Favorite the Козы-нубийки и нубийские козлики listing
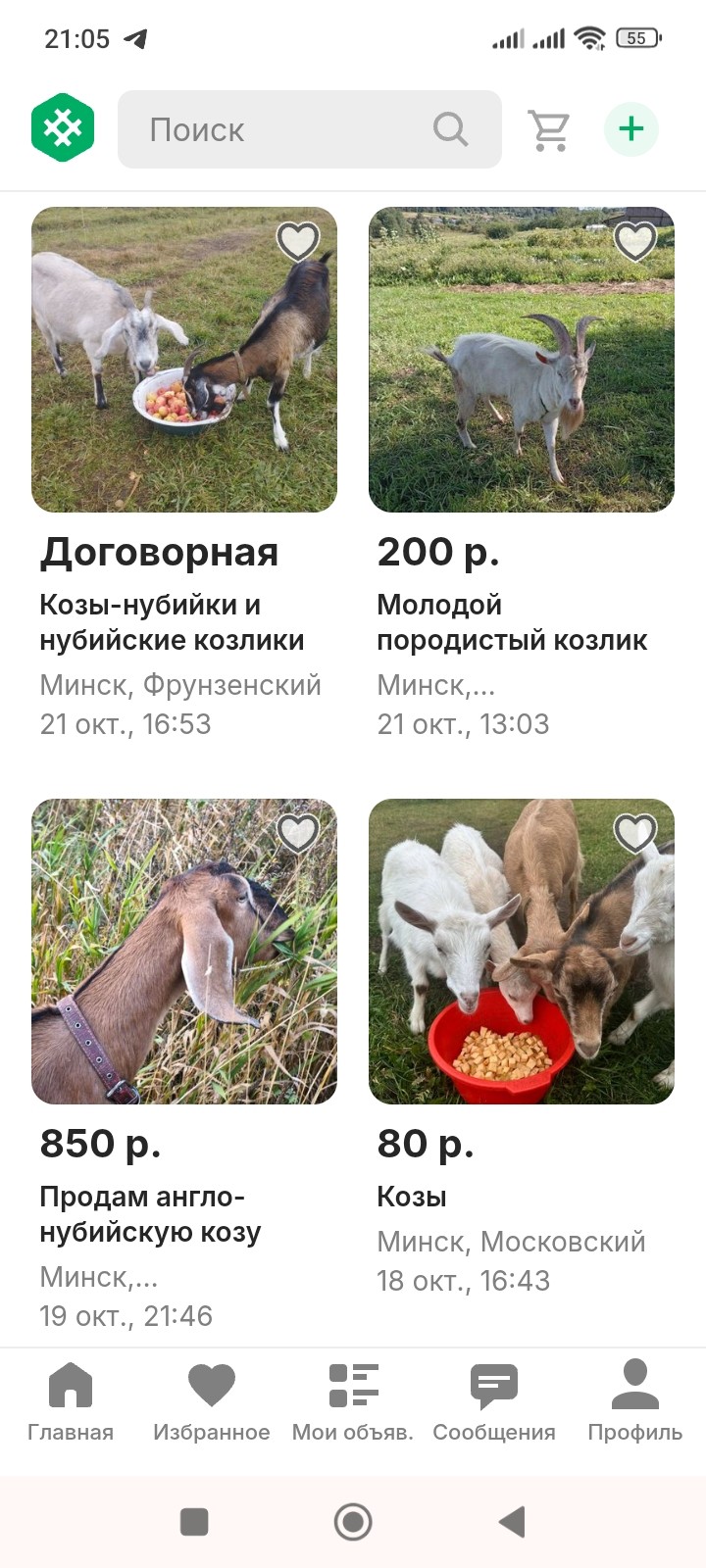This screenshot has height=1568, width=706. (298, 241)
